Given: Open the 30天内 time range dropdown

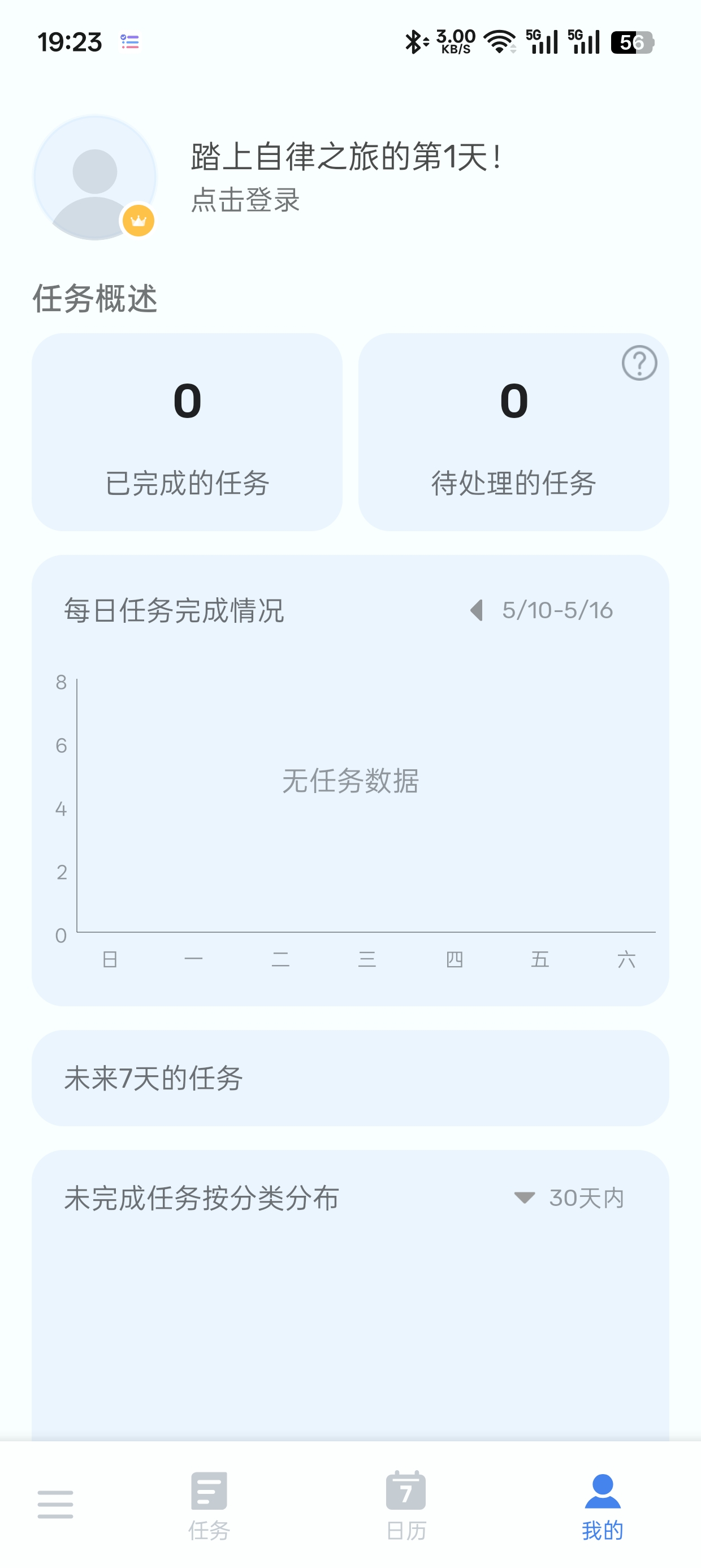Looking at the screenshot, I should pyautogui.click(x=570, y=1198).
